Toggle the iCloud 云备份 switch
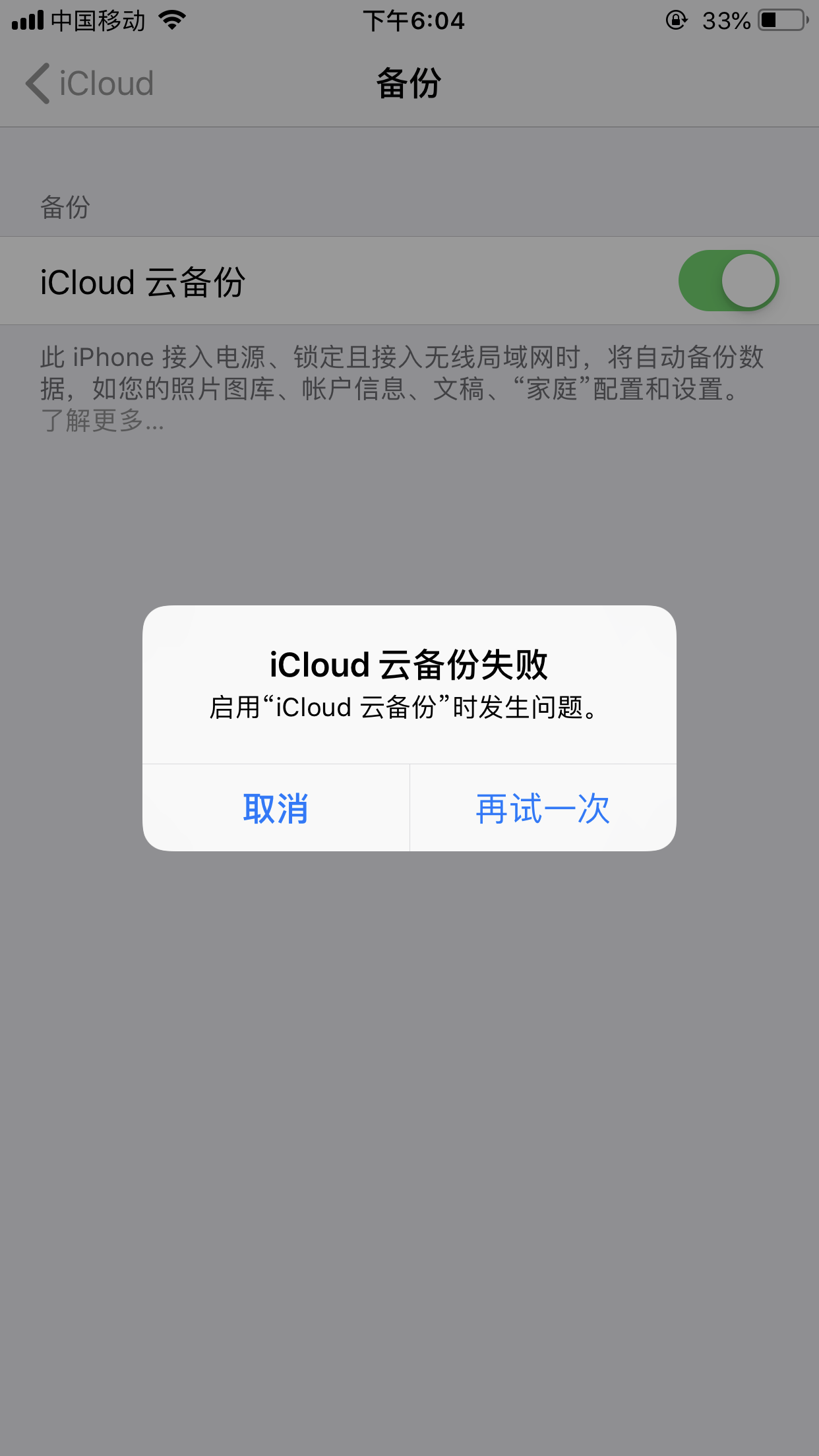 pos(728,281)
